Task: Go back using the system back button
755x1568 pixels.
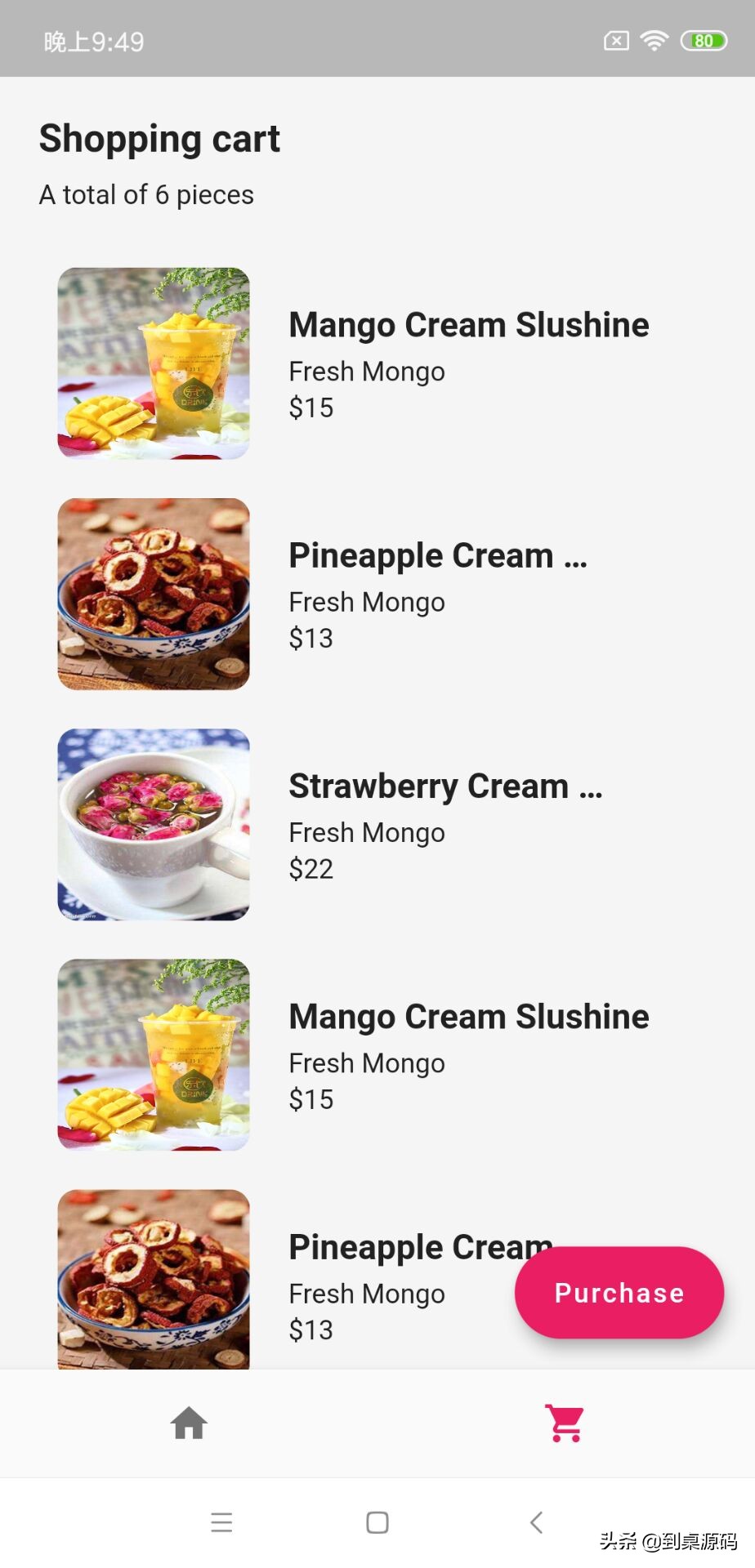Action: click(x=536, y=1522)
